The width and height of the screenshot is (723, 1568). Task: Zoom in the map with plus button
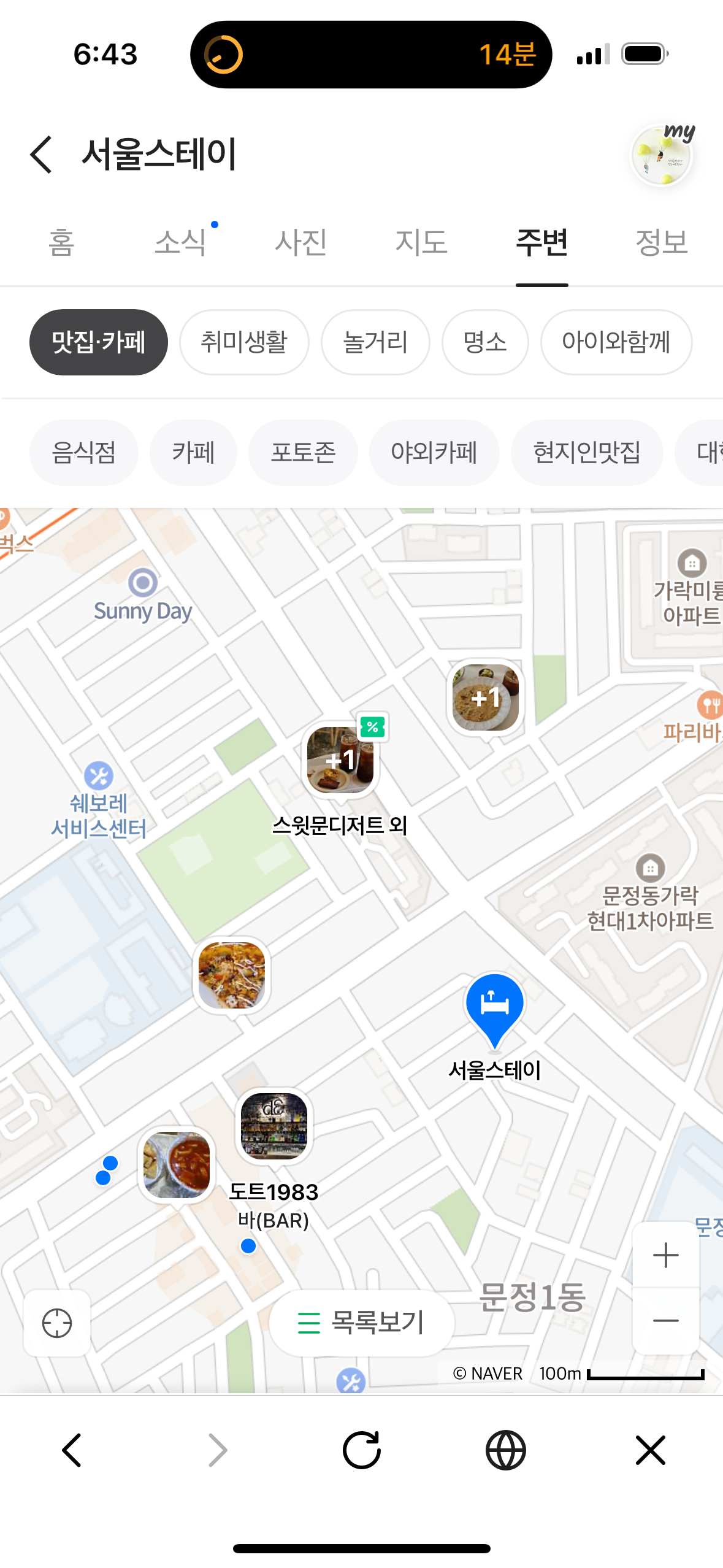point(665,1255)
